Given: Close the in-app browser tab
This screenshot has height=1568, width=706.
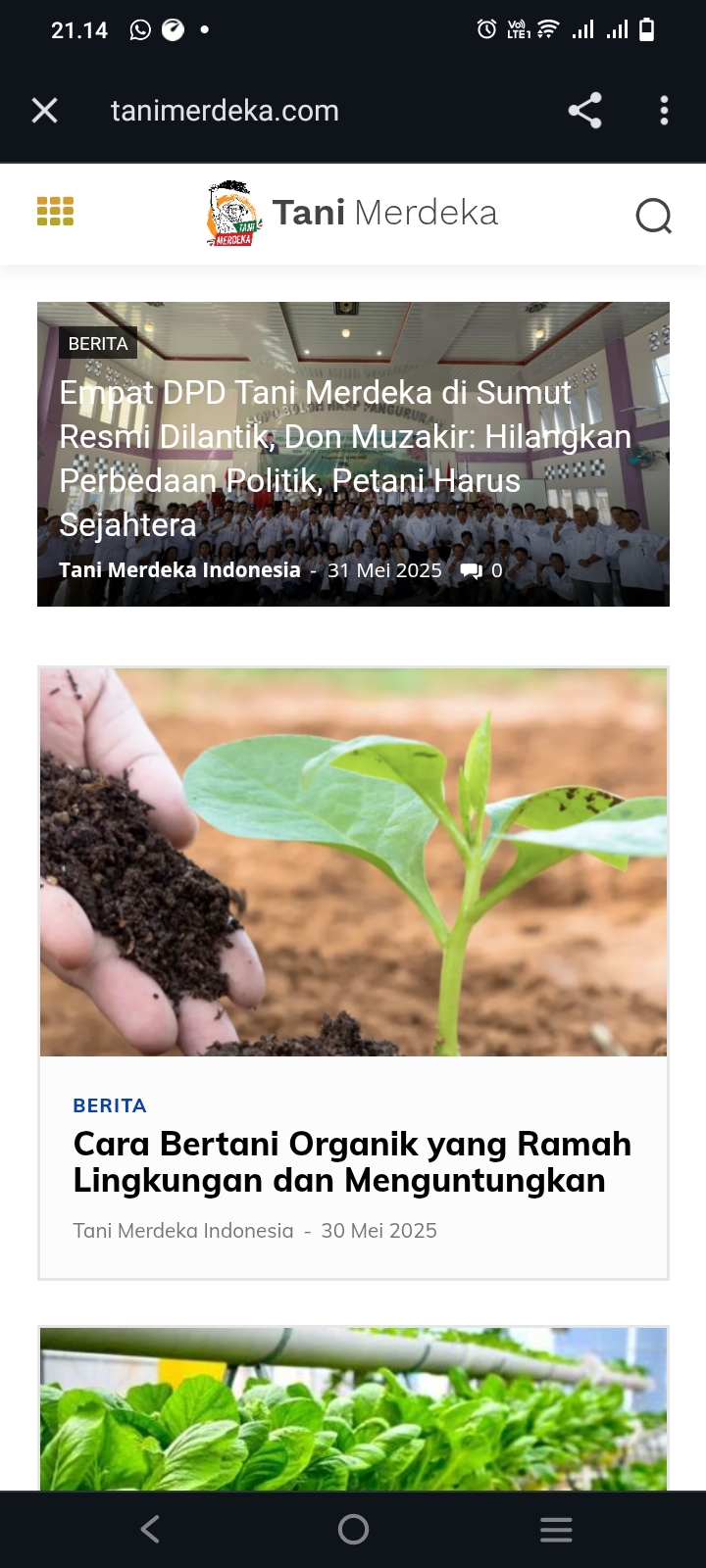Looking at the screenshot, I should [x=44, y=111].
